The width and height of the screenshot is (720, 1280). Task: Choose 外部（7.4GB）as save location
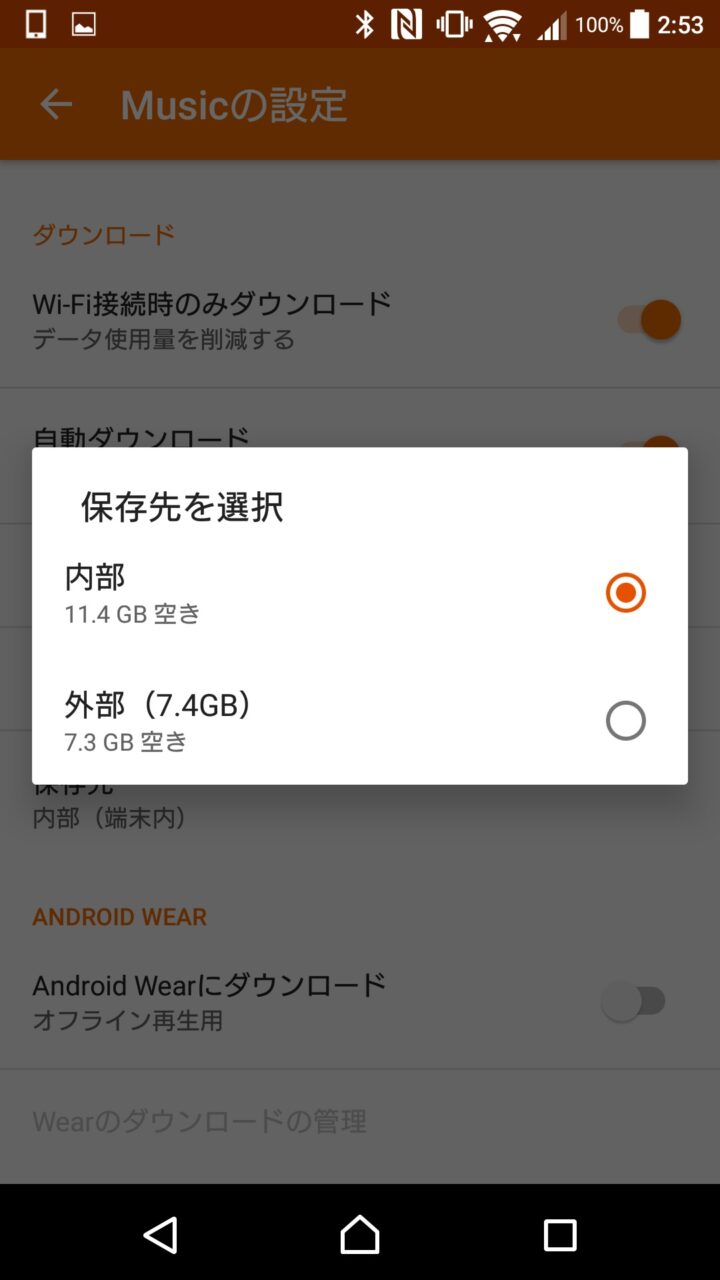click(625, 721)
